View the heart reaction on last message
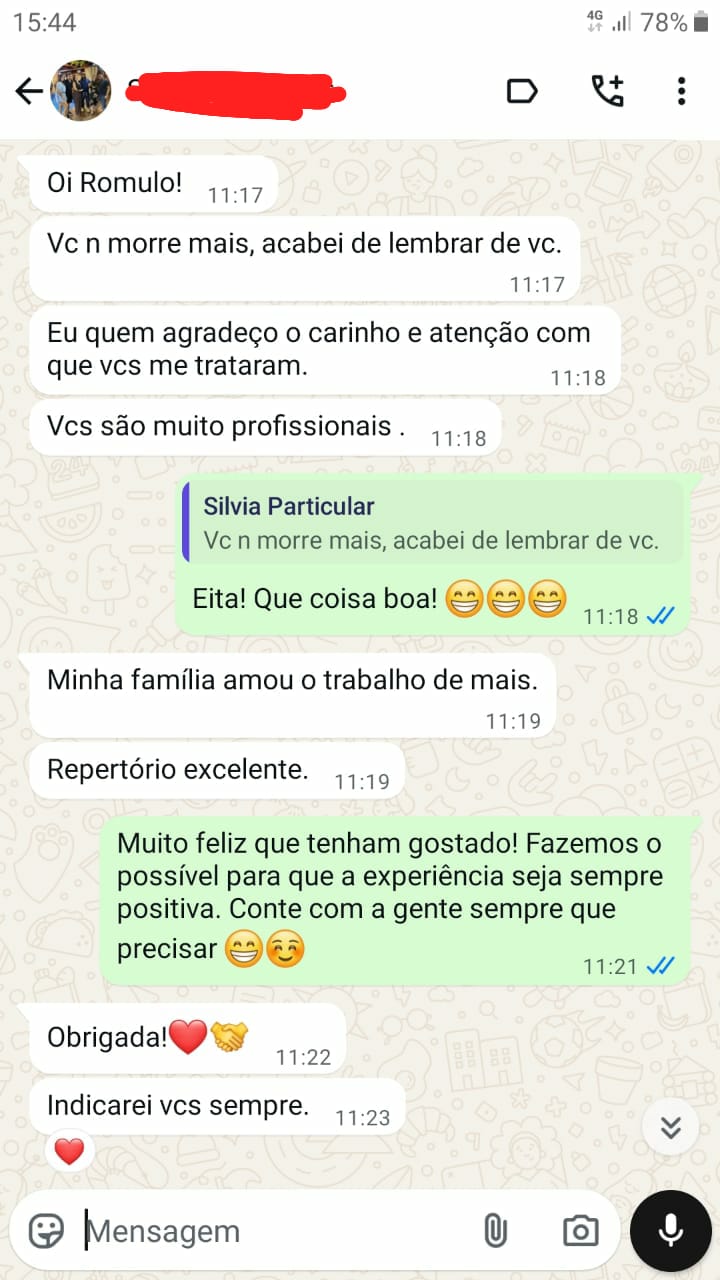720x1280 pixels. [69, 1152]
